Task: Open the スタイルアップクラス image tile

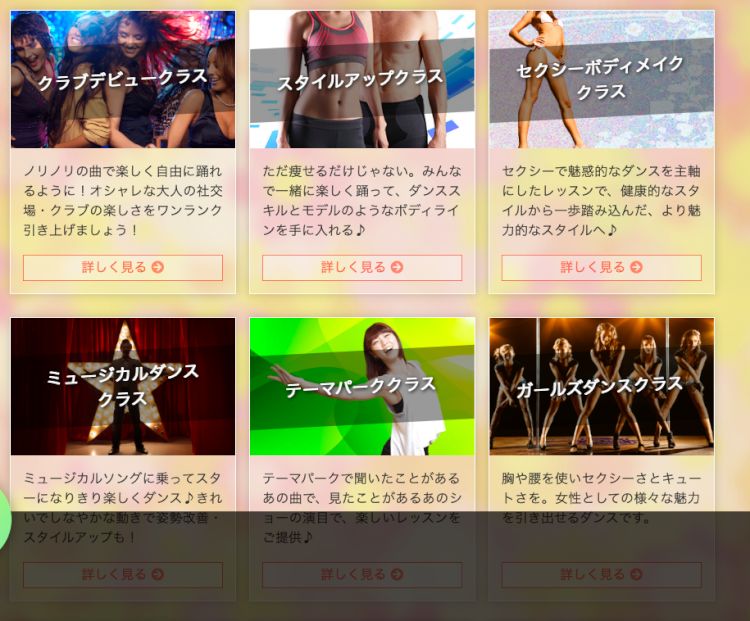Action: tap(362, 80)
